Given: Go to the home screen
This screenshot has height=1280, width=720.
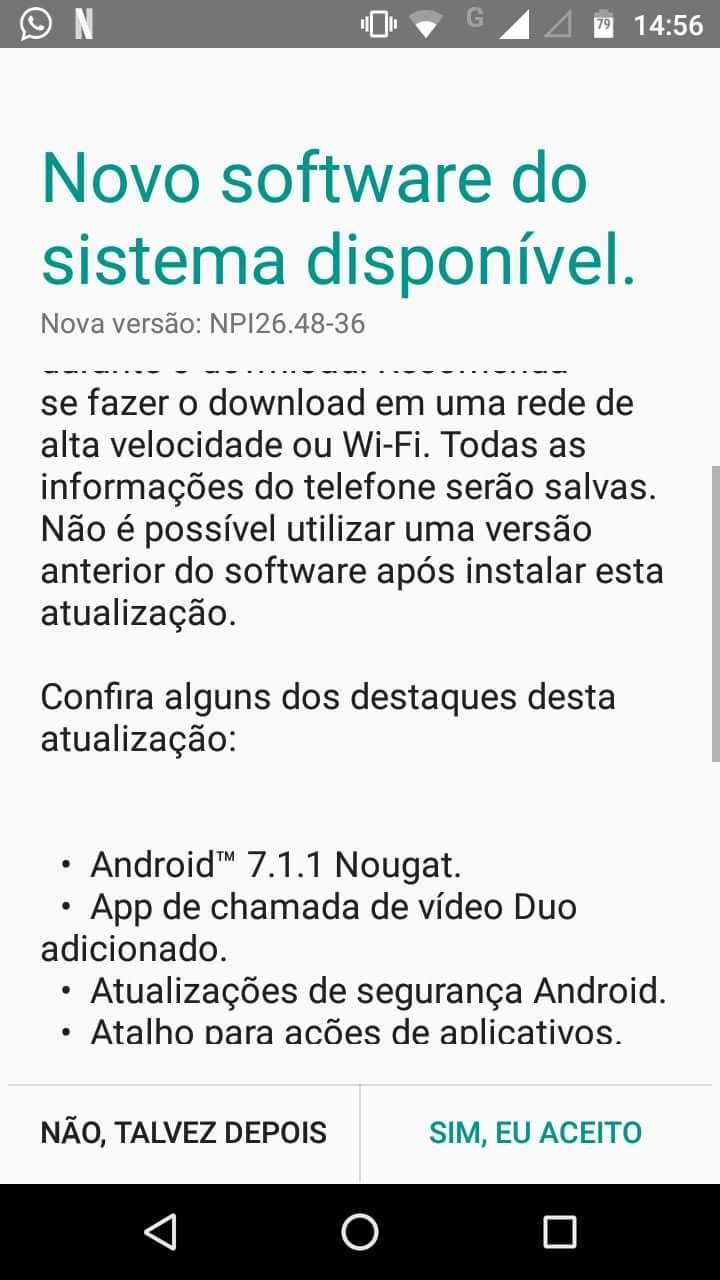Looking at the screenshot, I should (x=360, y=1231).
